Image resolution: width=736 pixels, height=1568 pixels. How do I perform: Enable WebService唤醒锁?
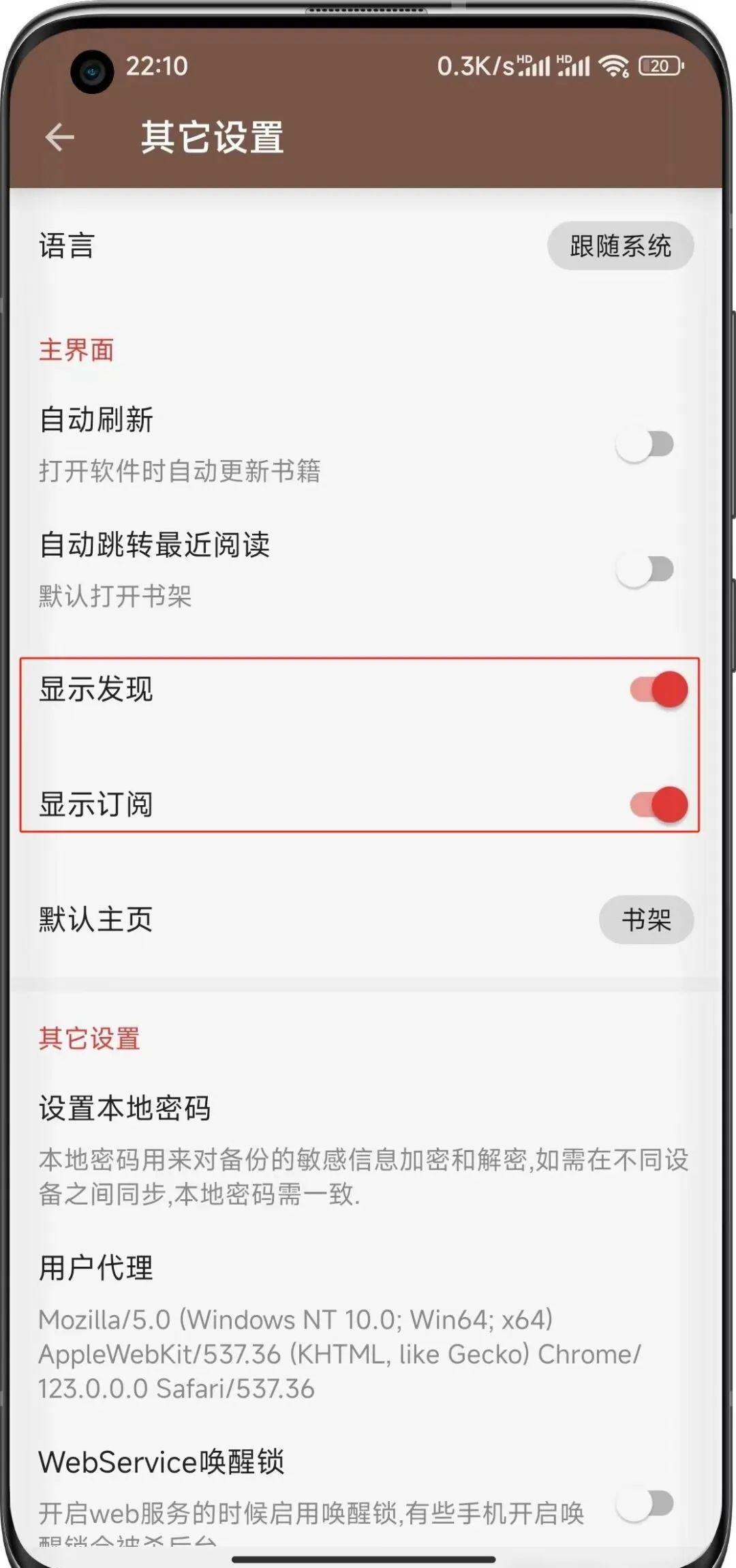[645, 1504]
